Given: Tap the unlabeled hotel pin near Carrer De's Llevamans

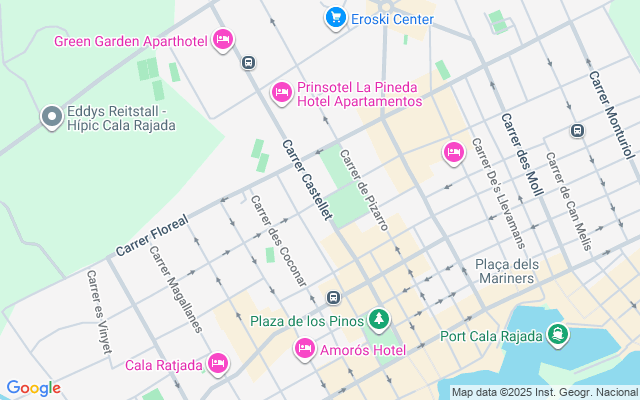Looking at the screenshot, I should pyautogui.click(x=453, y=152).
